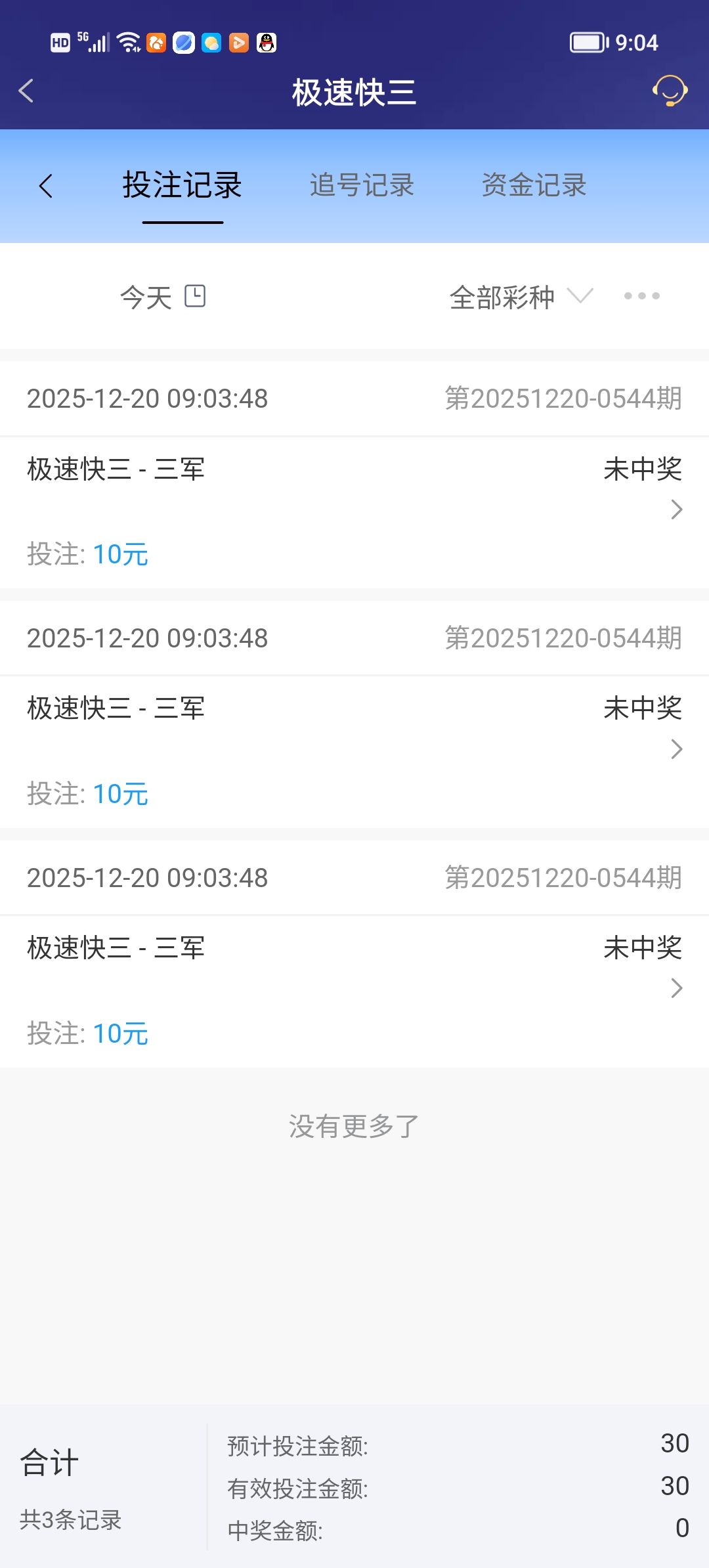Click the QQ penguin icon in status bar
Image resolution: width=709 pixels, height=1568 pixels.
(265, 42)
